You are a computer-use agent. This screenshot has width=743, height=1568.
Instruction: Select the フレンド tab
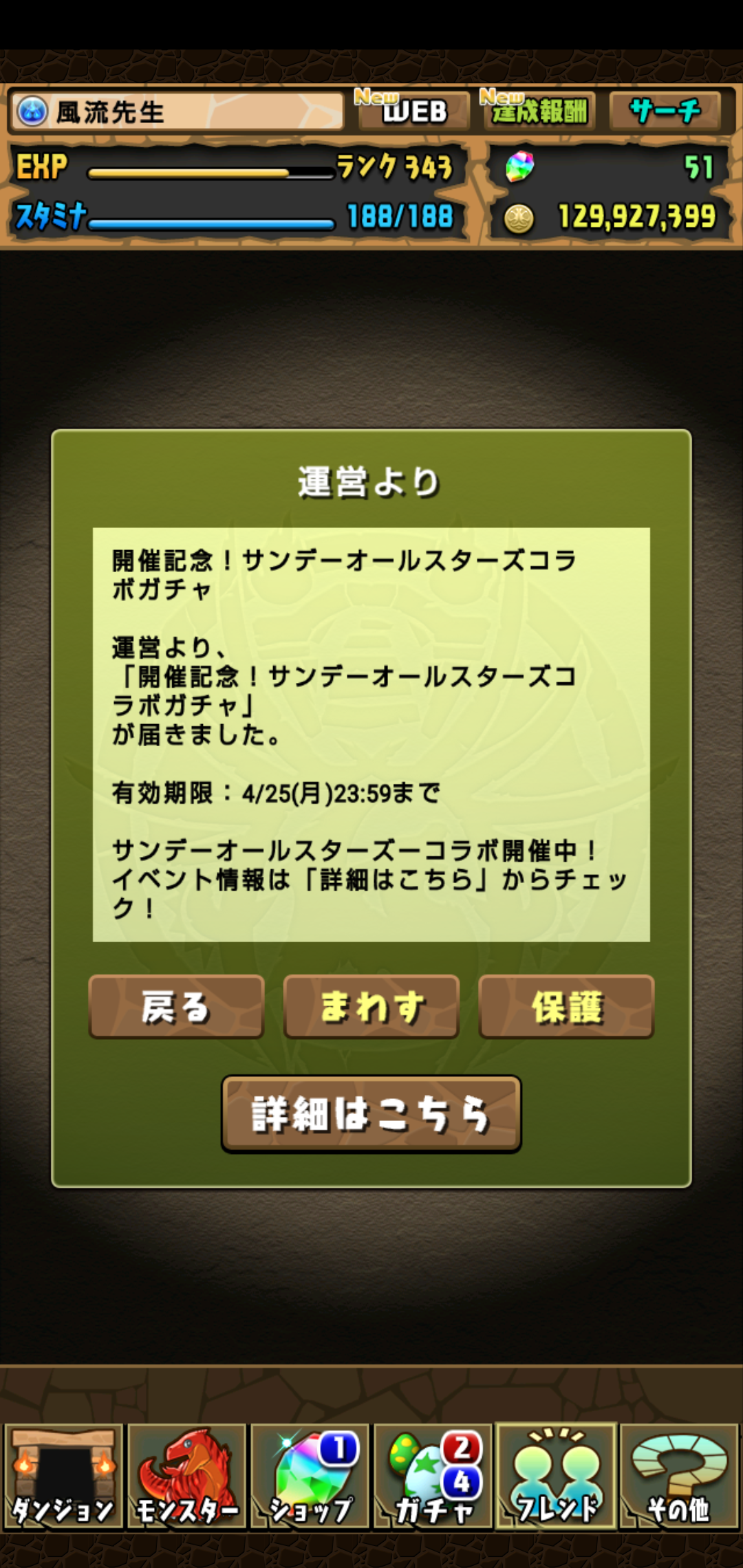556,1476
